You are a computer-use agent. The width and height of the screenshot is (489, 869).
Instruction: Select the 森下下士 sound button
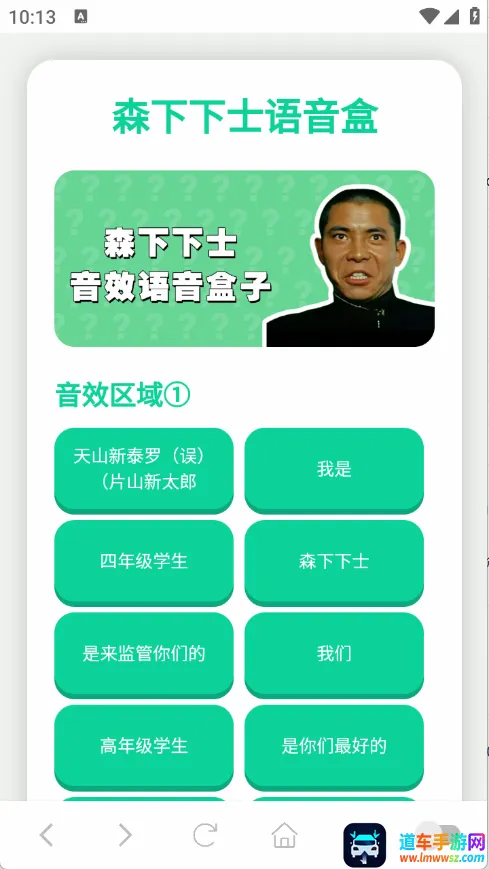pos(334,562)
